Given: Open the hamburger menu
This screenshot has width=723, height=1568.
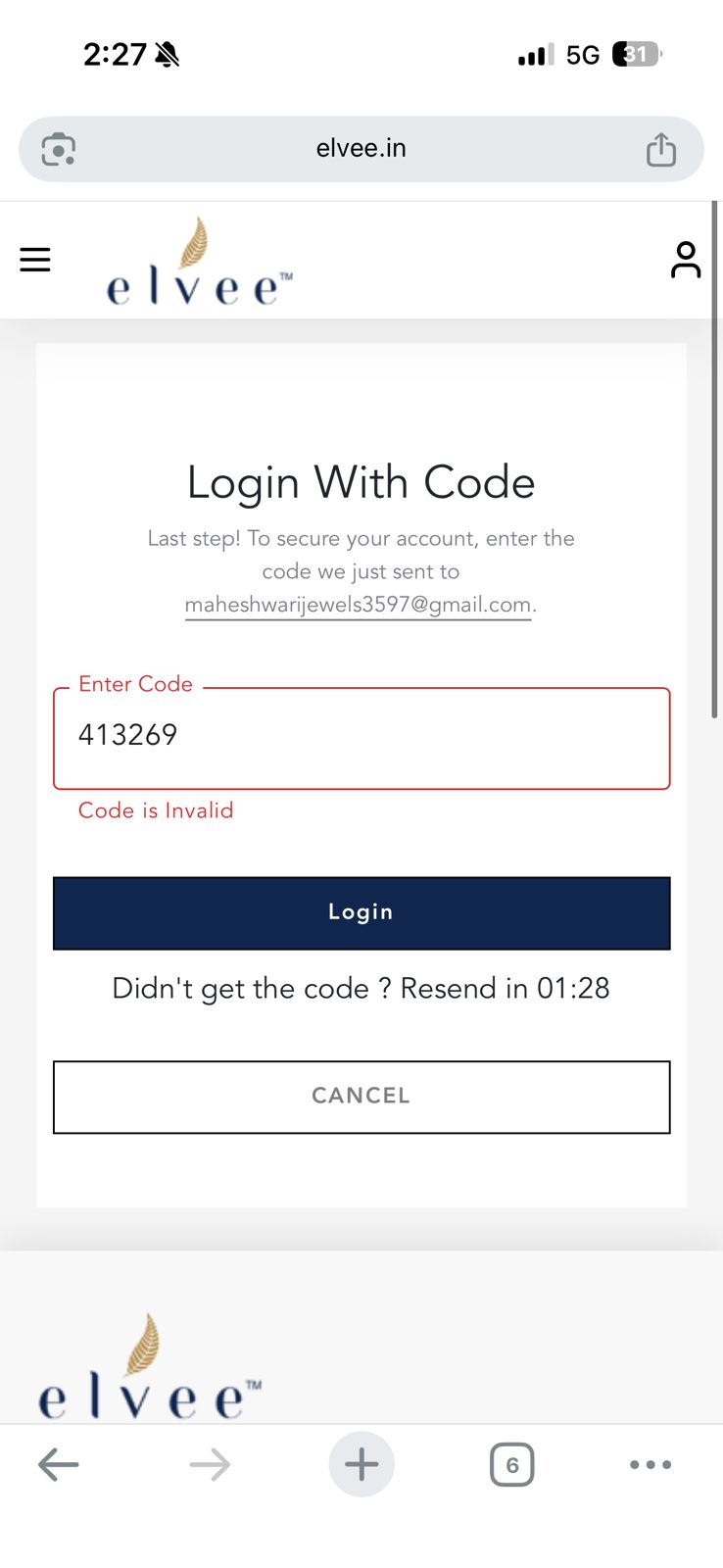Looking at the screenshot, I should (x=35, y=260).
